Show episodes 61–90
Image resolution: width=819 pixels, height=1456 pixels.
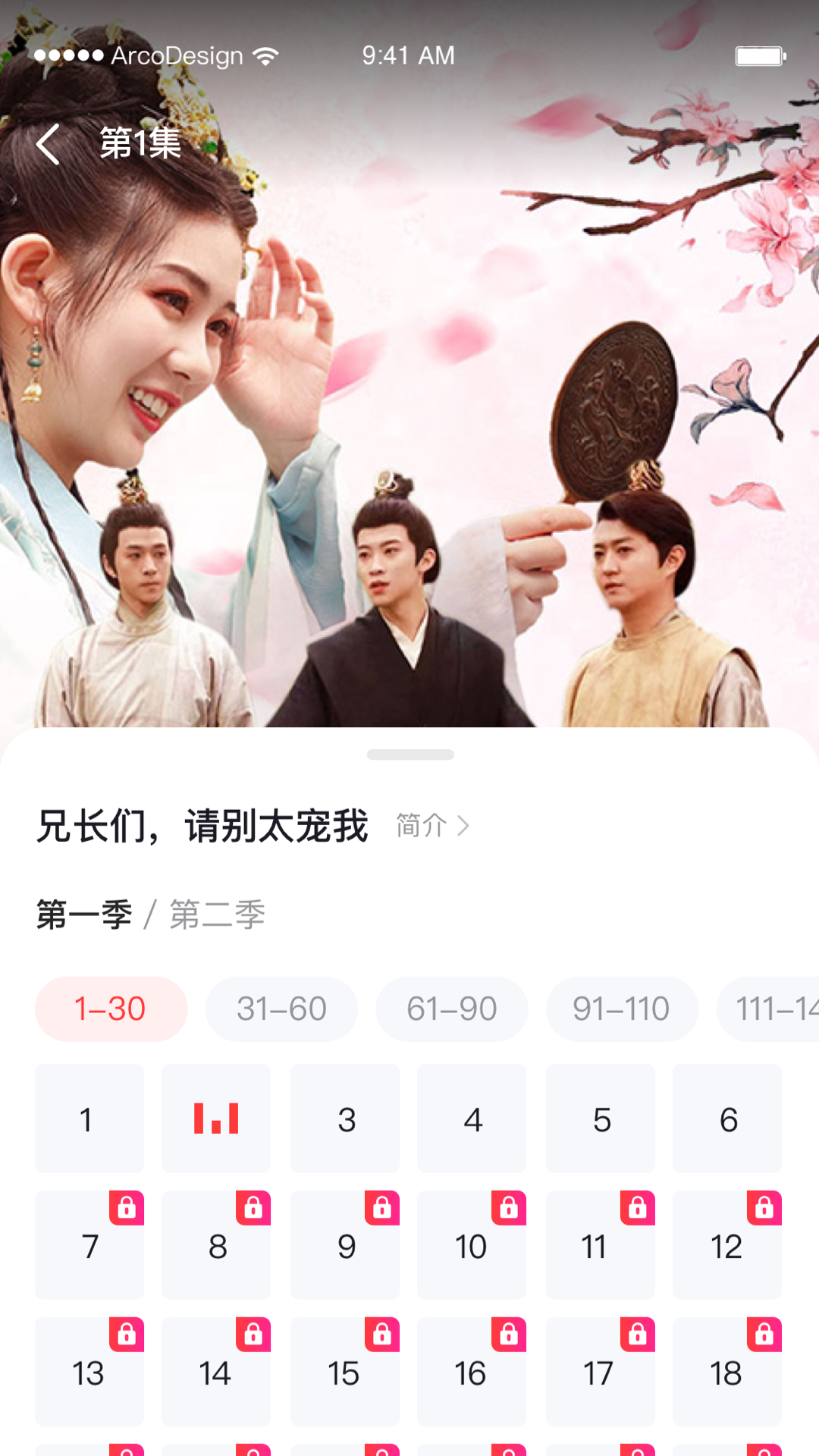[452, 1009]
